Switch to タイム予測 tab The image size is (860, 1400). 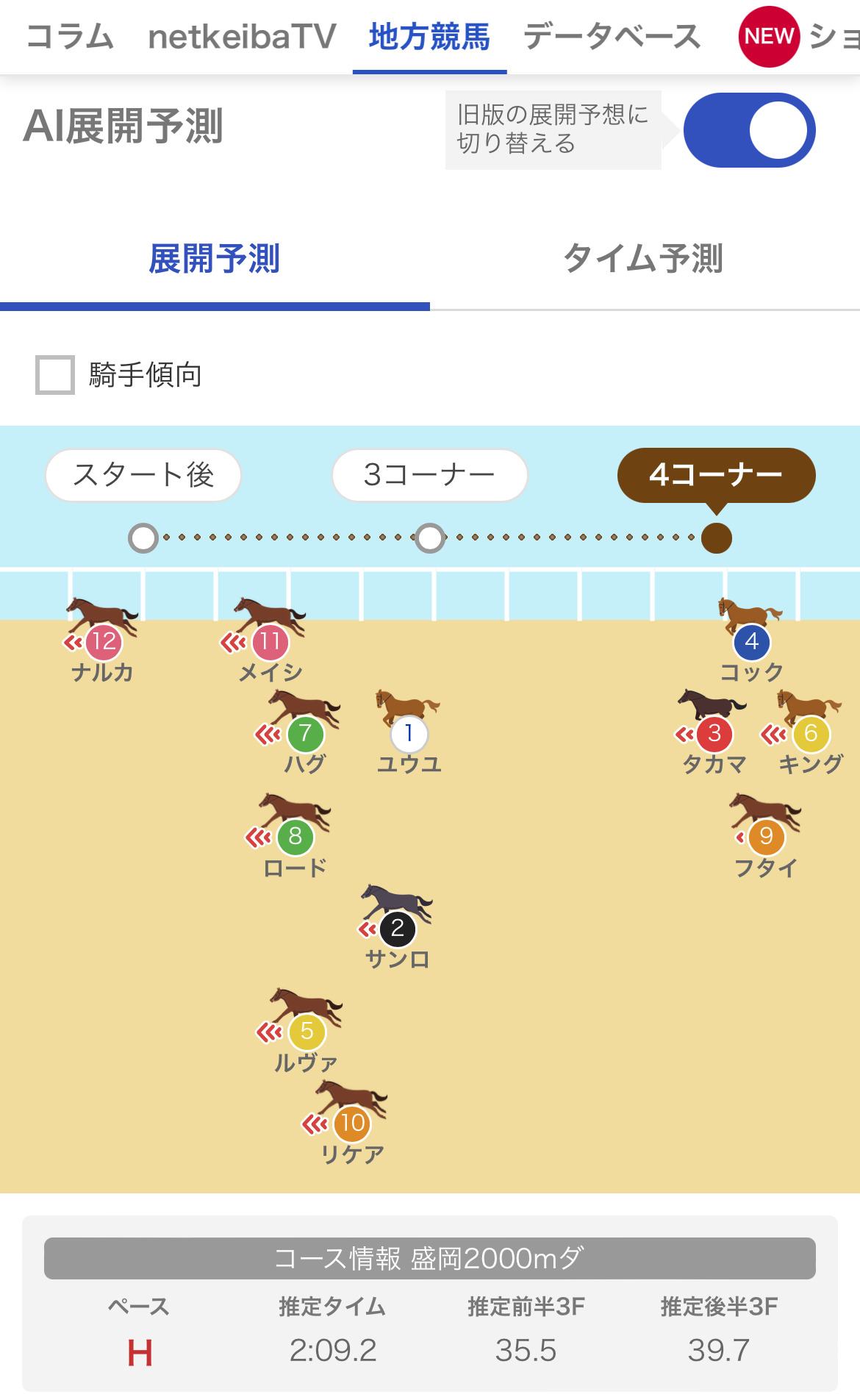[644, 259]
